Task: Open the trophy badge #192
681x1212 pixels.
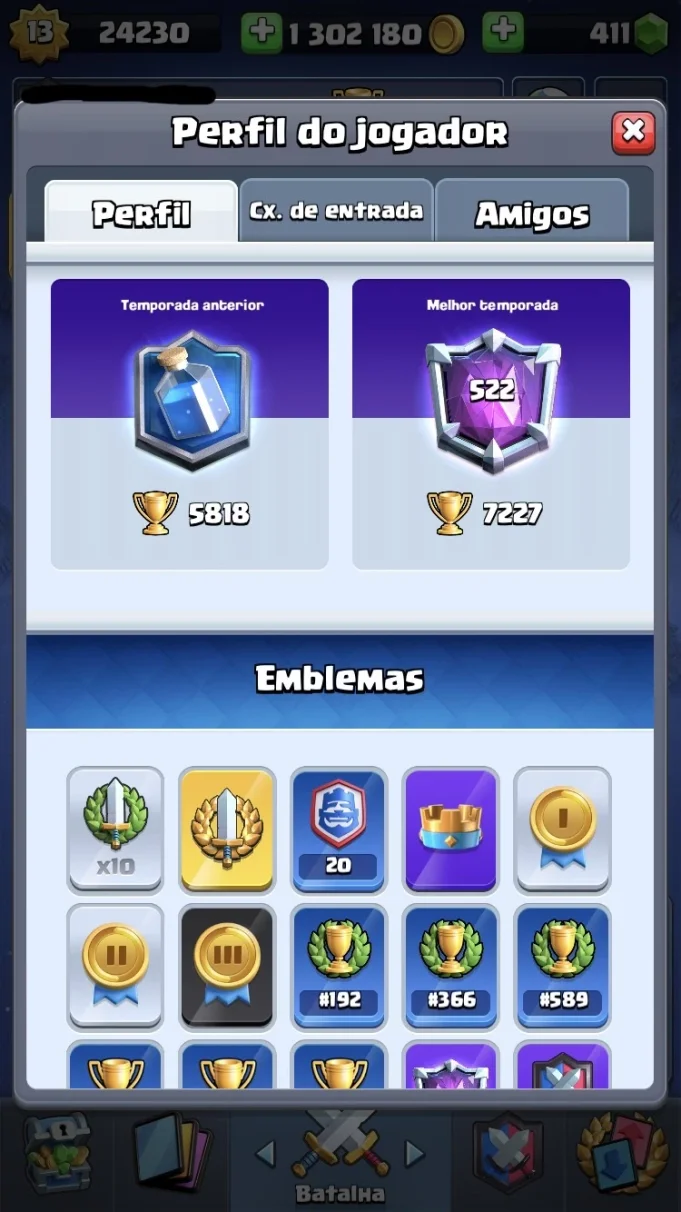Action: point(339,966)
